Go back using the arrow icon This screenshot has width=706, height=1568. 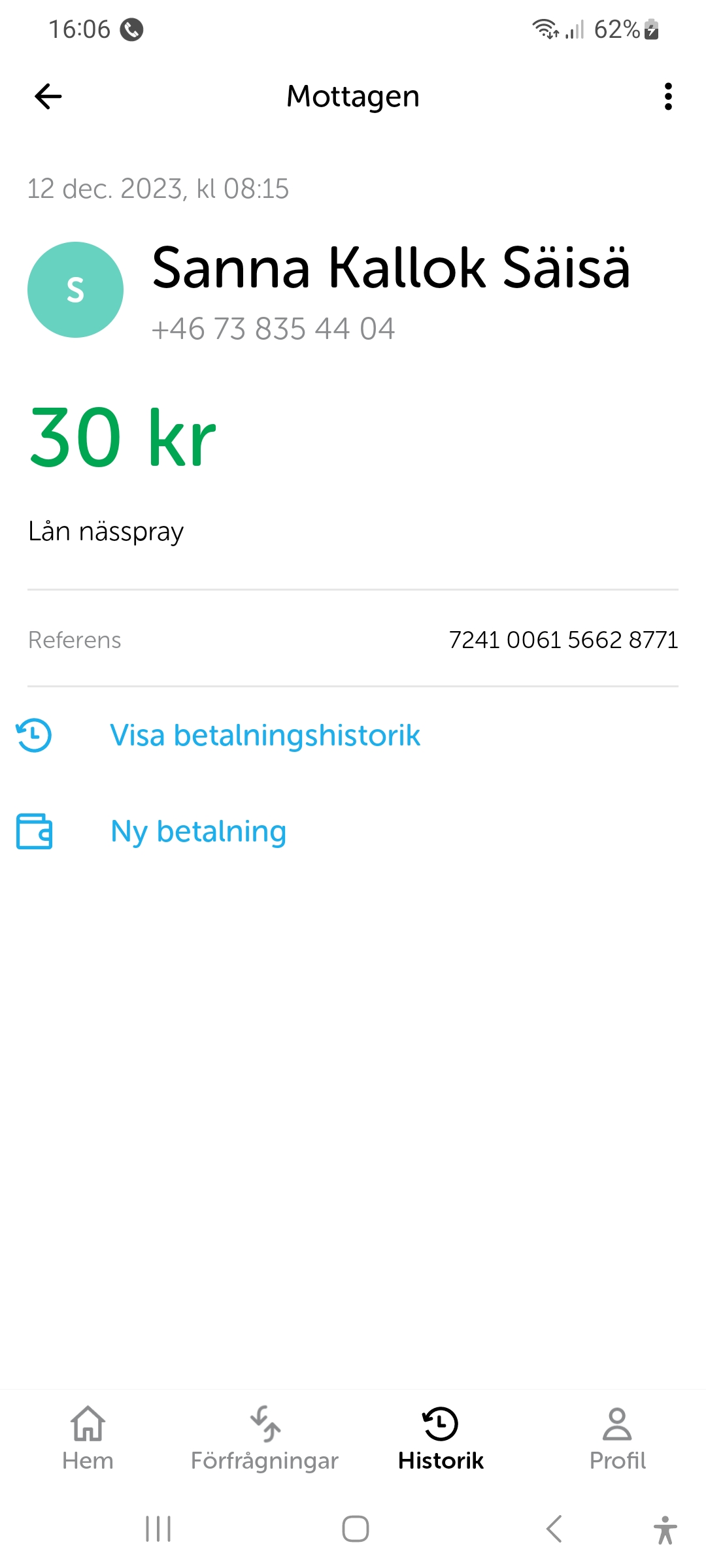(48, 97)
